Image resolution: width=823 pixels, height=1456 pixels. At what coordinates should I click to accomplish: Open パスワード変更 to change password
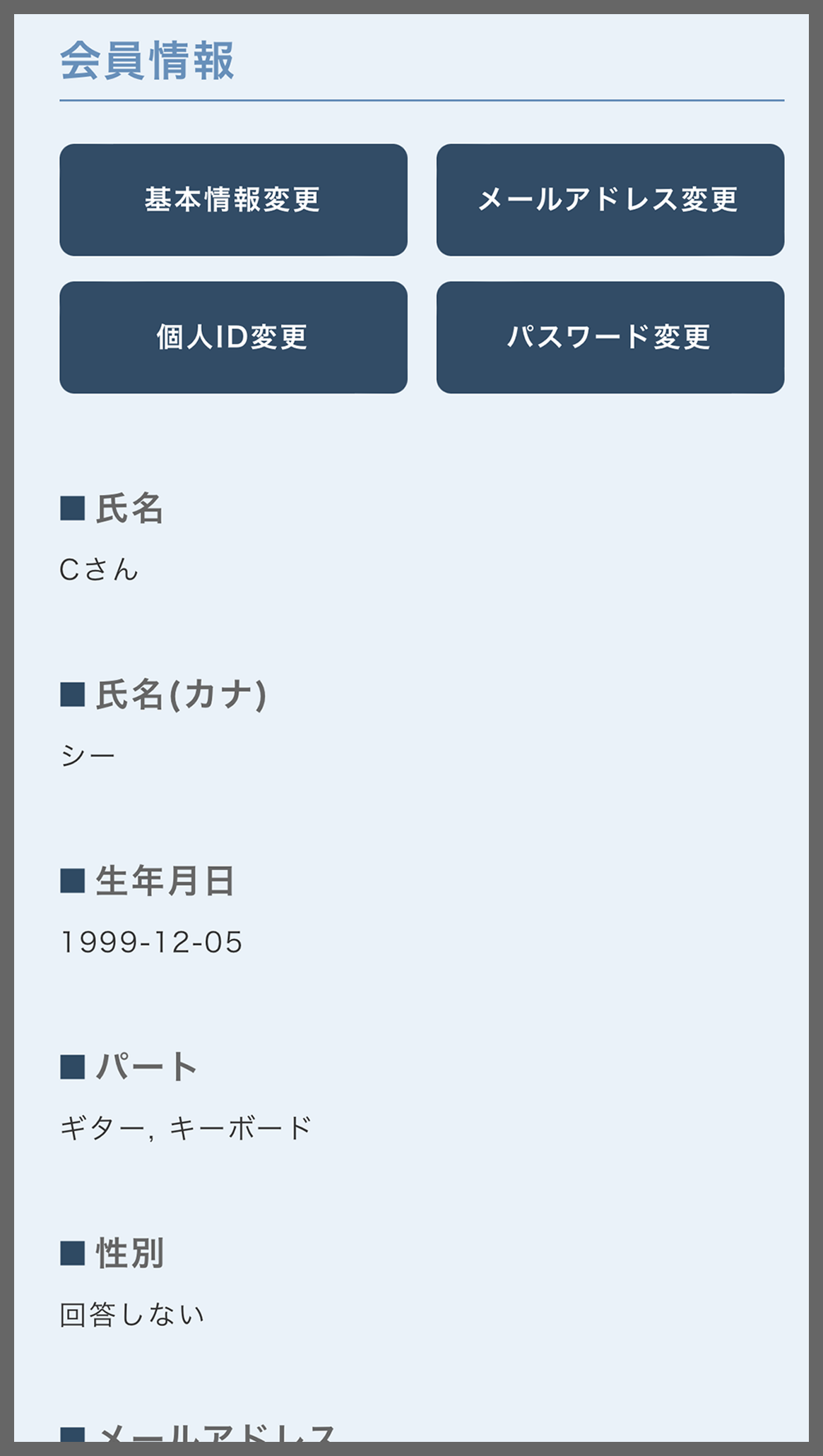click(x=610, y=337)
